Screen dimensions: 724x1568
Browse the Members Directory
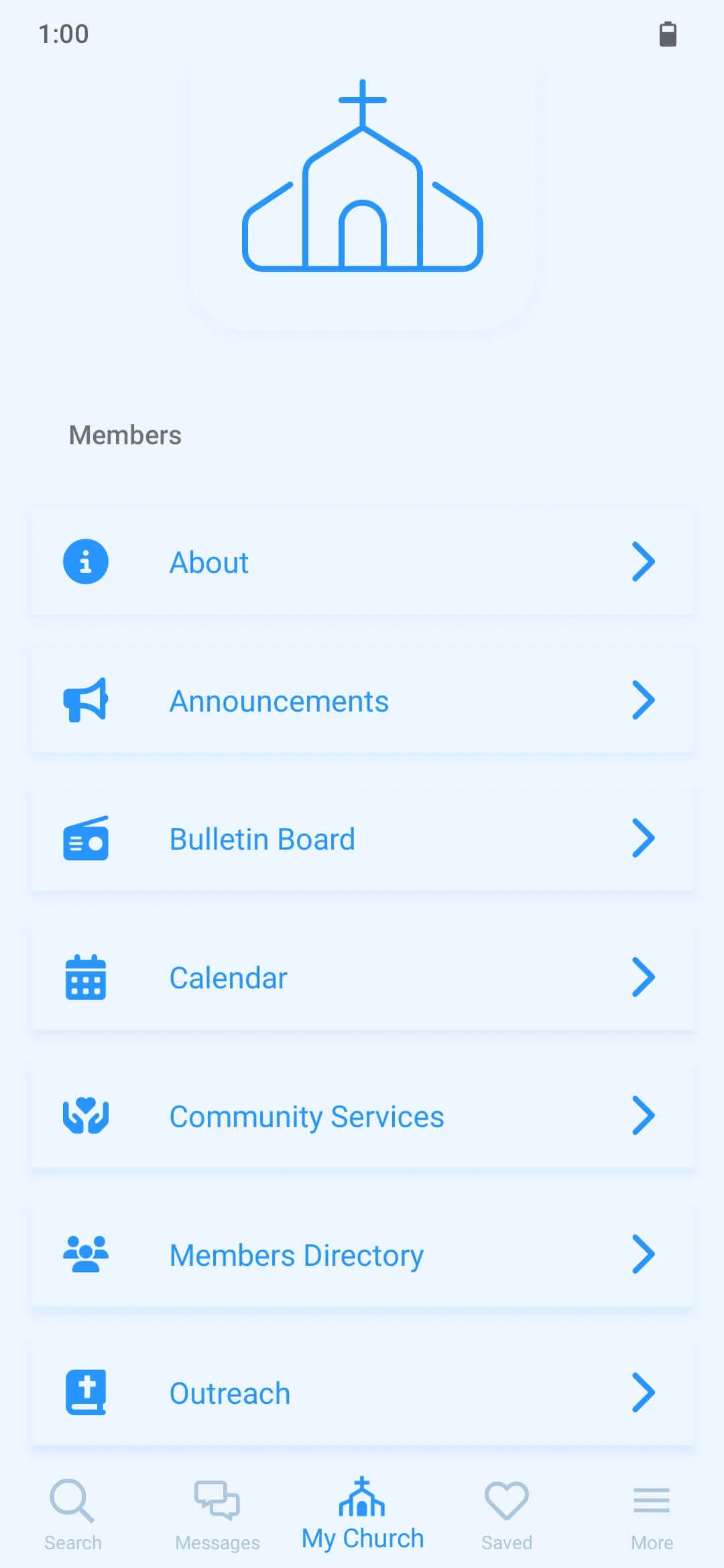[362, 1254]
